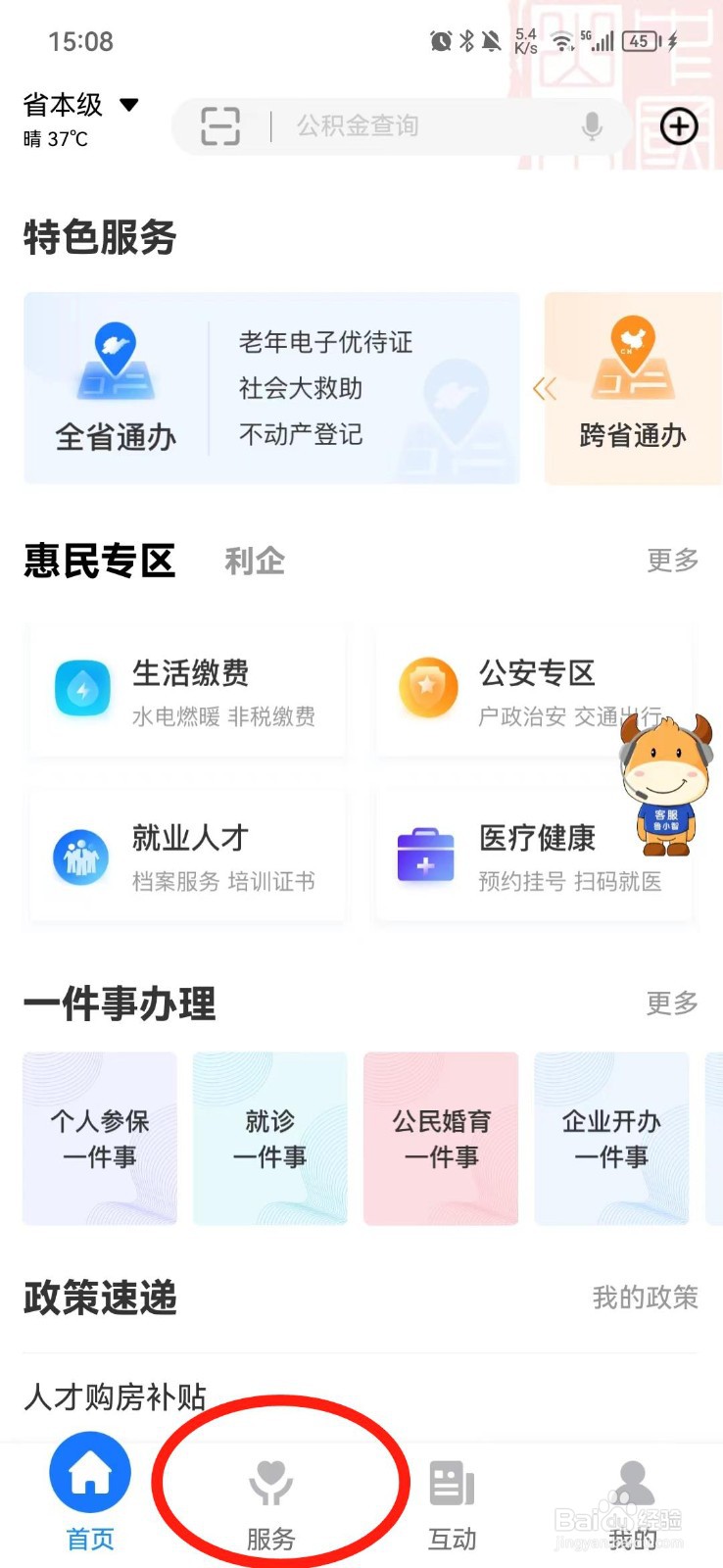Screen dimensions: 723x1568
Task: Open 我的政策 my policies link
Action: [644, 1297]
